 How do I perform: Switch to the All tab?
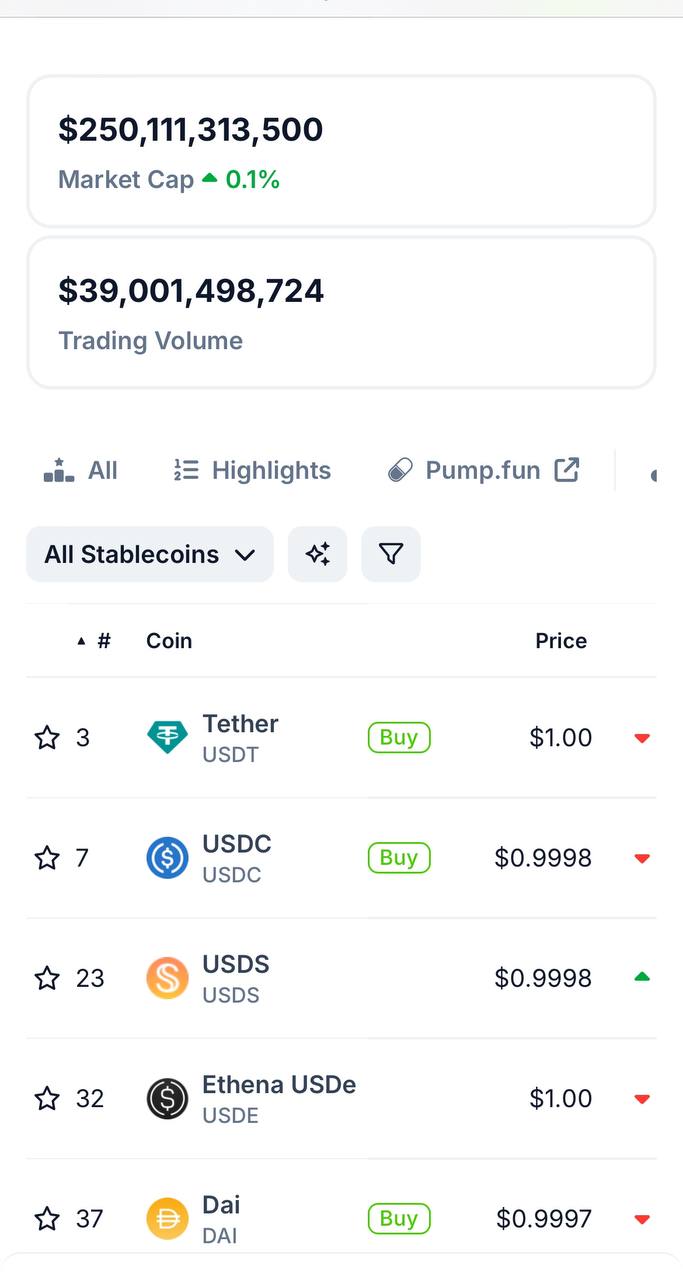pyautogui.click(x=81, y=470)
